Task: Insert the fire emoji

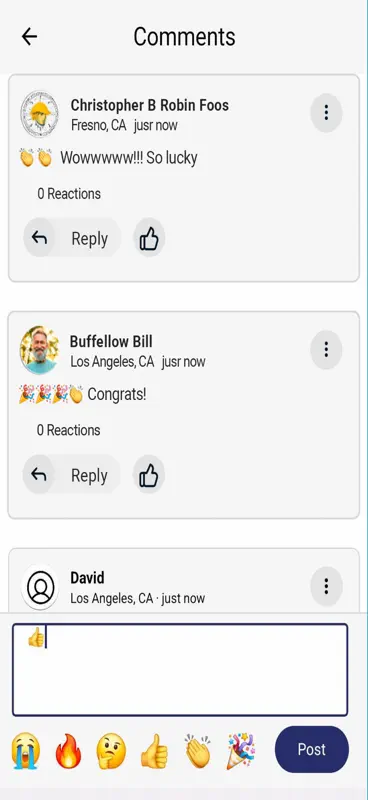Action: [x=68, y=751]
